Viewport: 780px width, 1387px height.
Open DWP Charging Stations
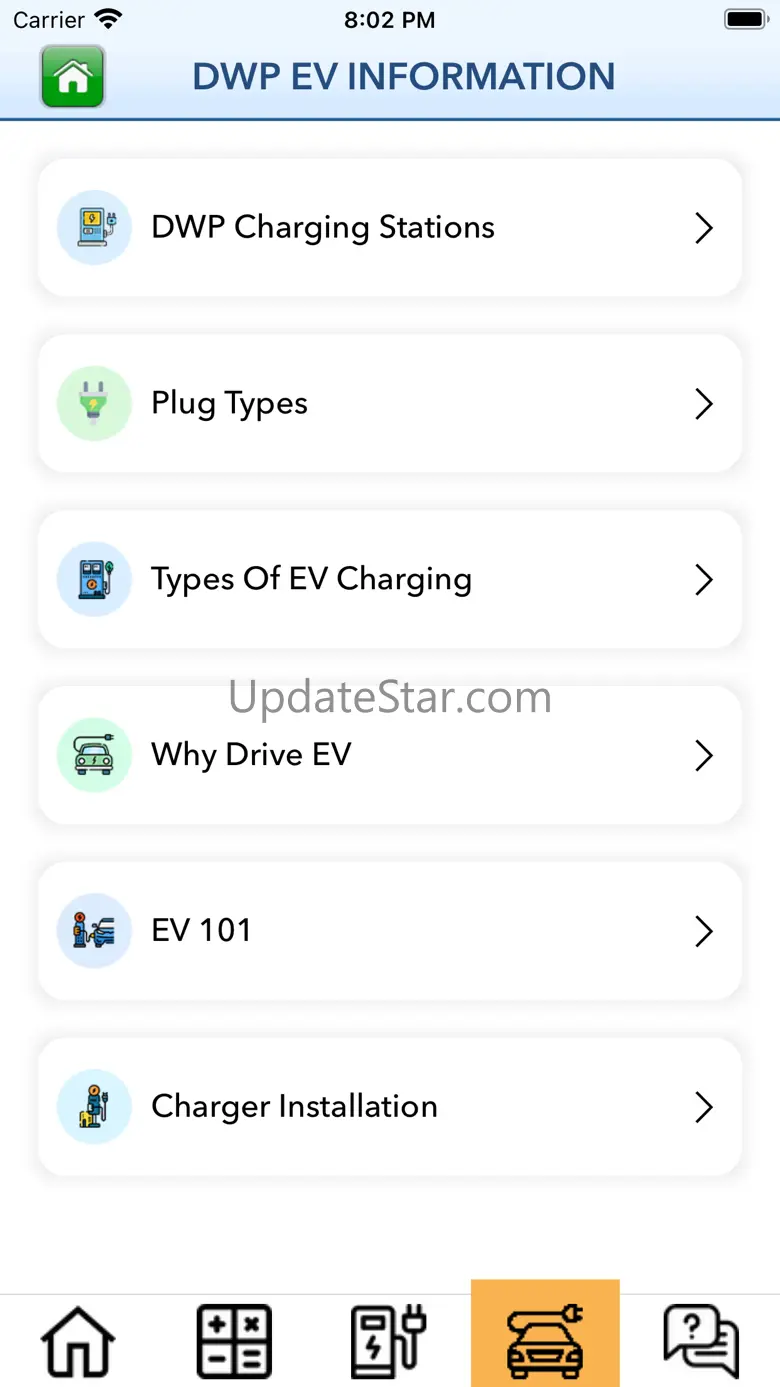[x=390, y=228]
